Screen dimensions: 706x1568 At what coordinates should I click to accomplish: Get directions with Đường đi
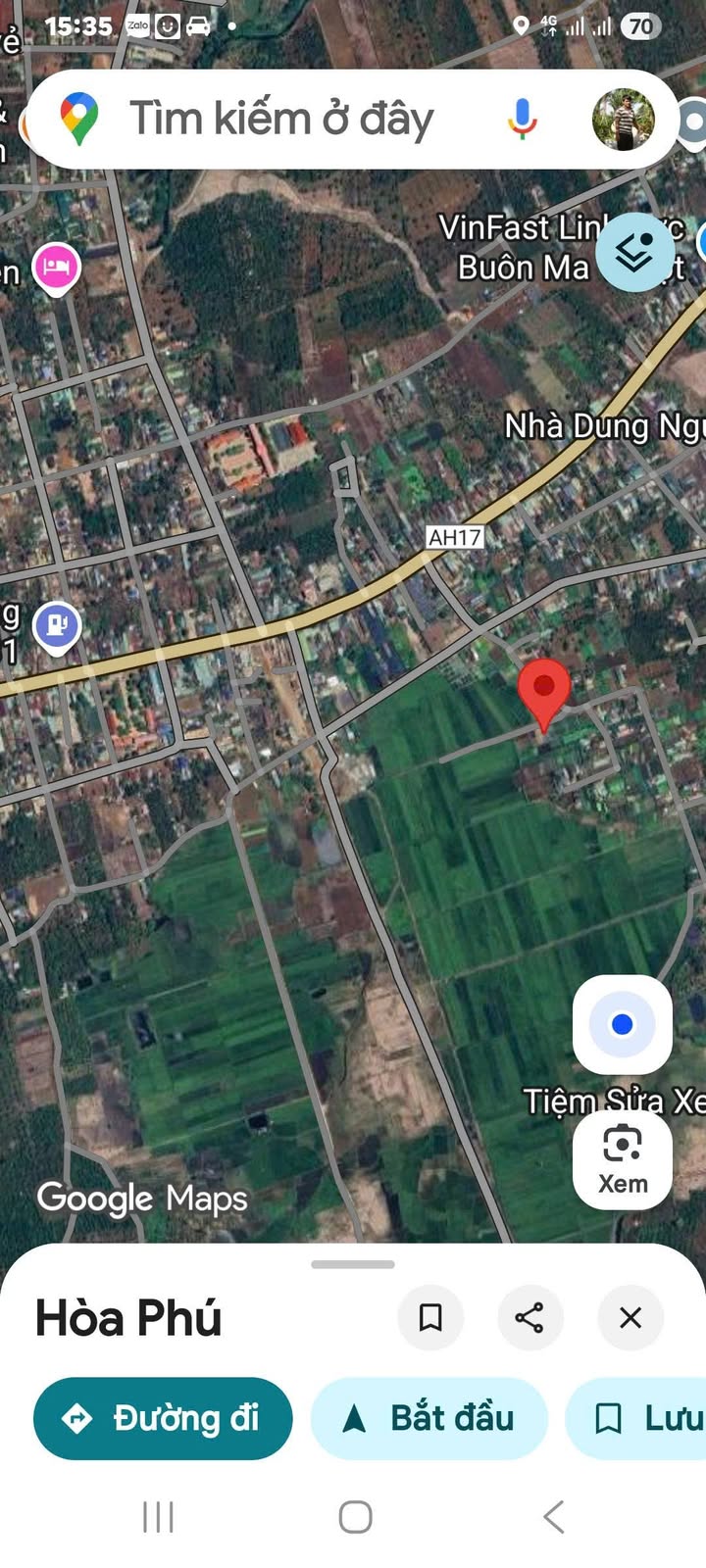click(x=163, y=1418)
